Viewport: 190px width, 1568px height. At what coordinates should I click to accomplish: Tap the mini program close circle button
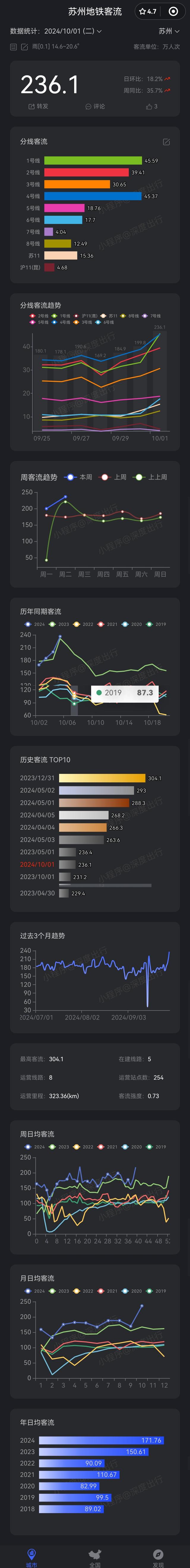click(x=173, y=12)
